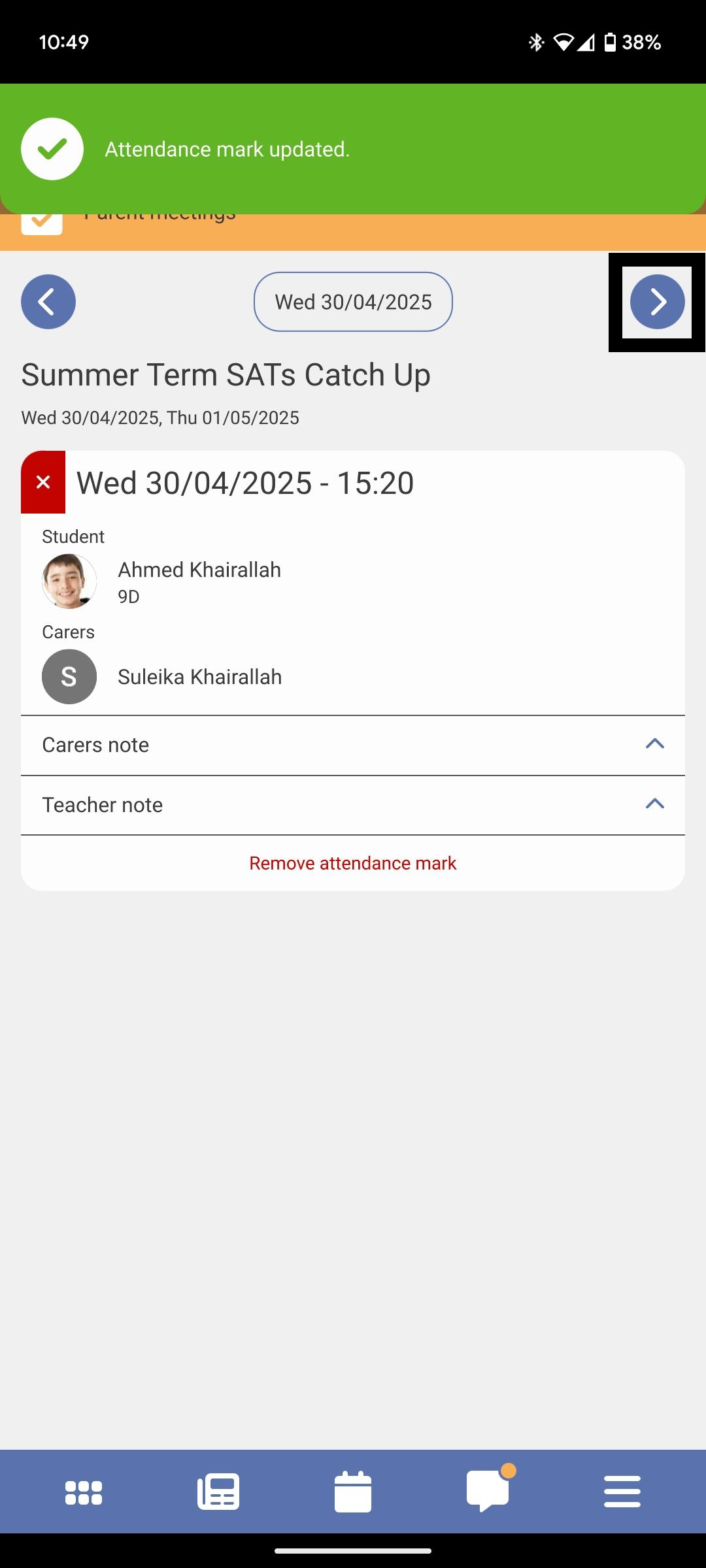The image size is (706, 1568).
Task: Open the messages tab
Action: pos(488,1492)
